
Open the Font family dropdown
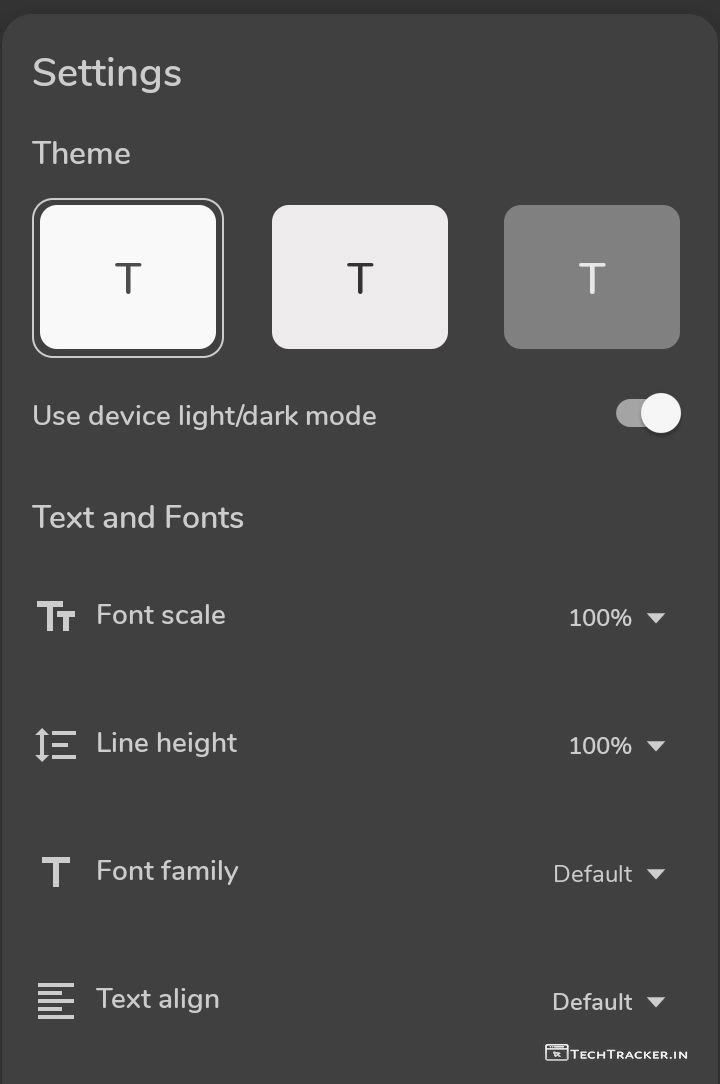[609, 874]
